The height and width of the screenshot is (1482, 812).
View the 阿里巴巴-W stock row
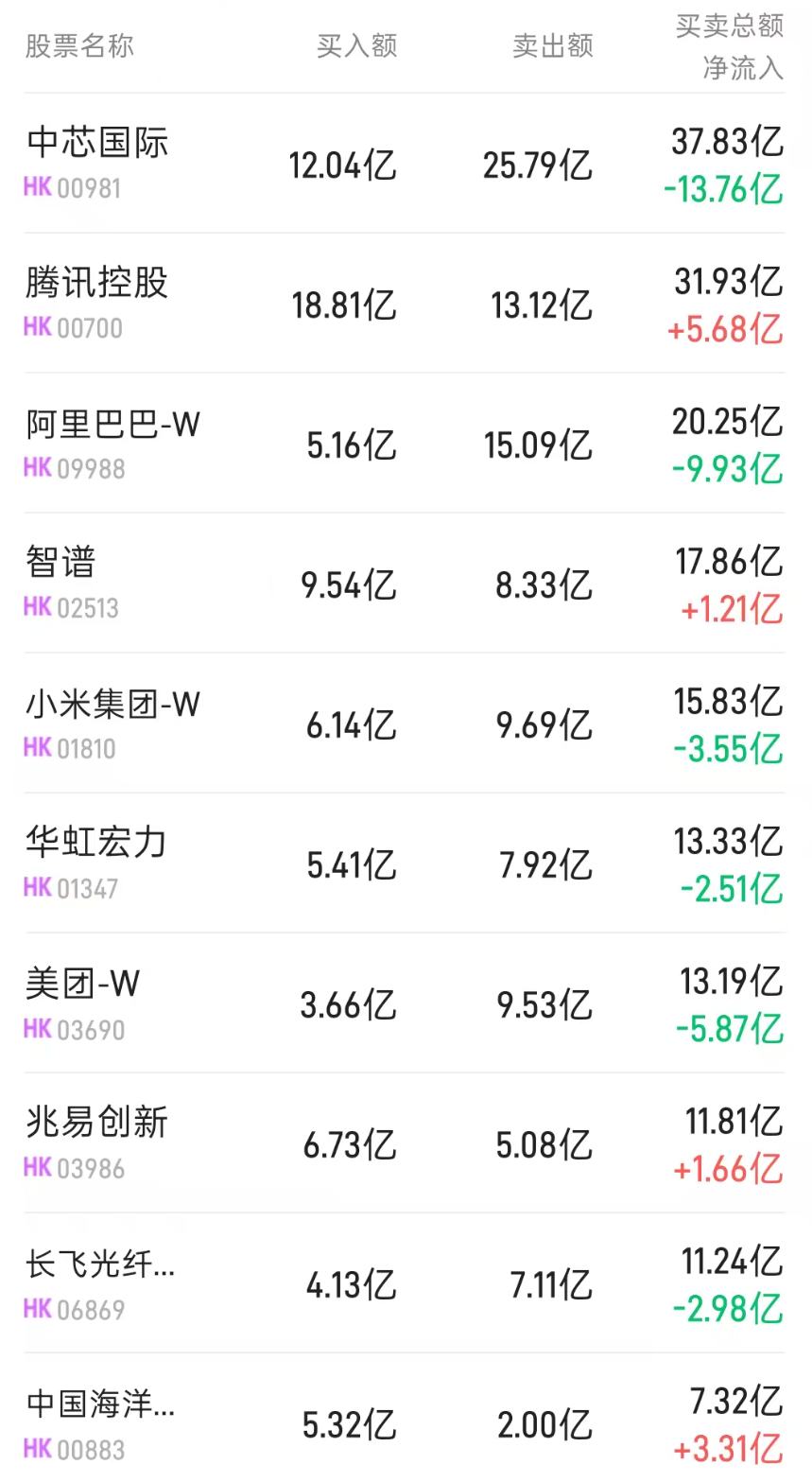tap(406, 444)
